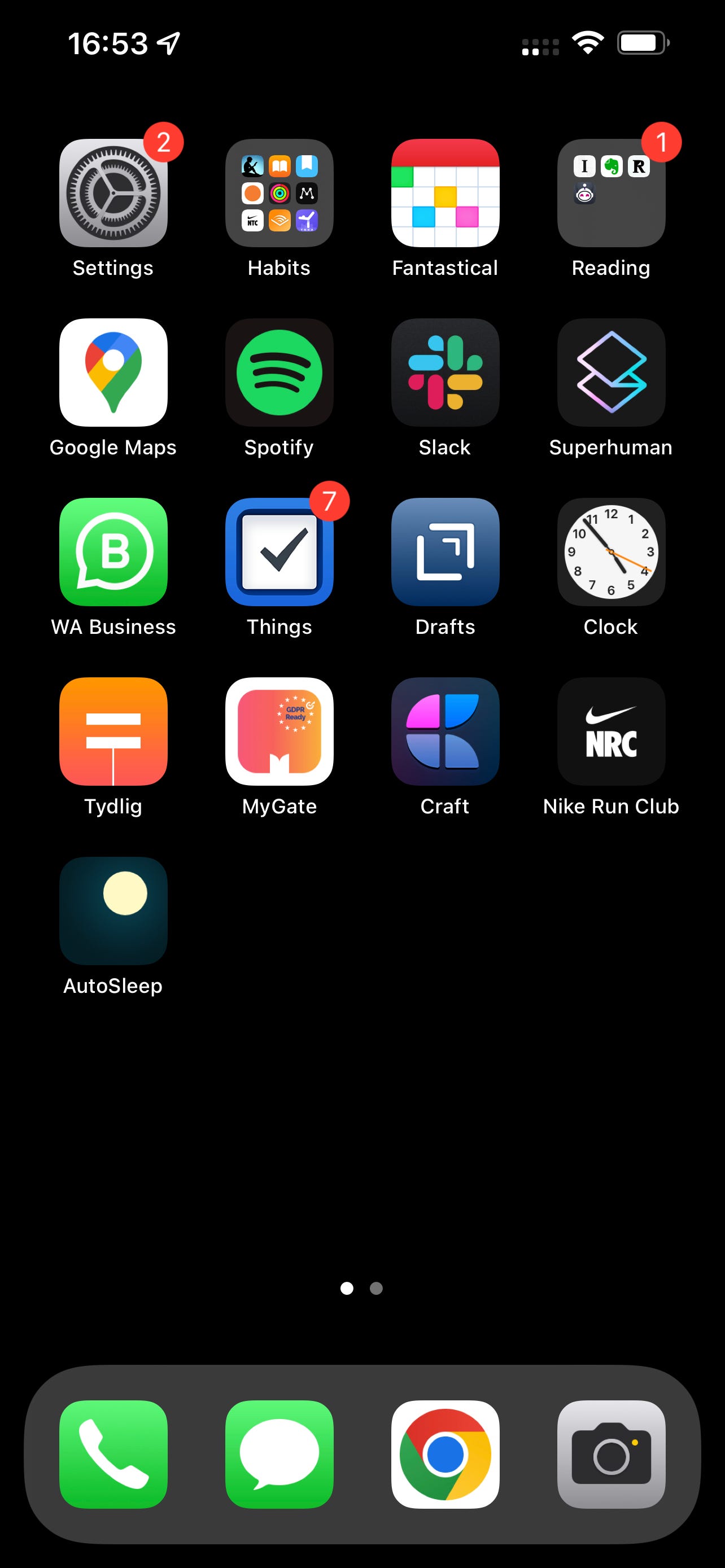This screenshot has width=725, height=1568.
Task: Open the Settings app
Action: click(113, 192)
